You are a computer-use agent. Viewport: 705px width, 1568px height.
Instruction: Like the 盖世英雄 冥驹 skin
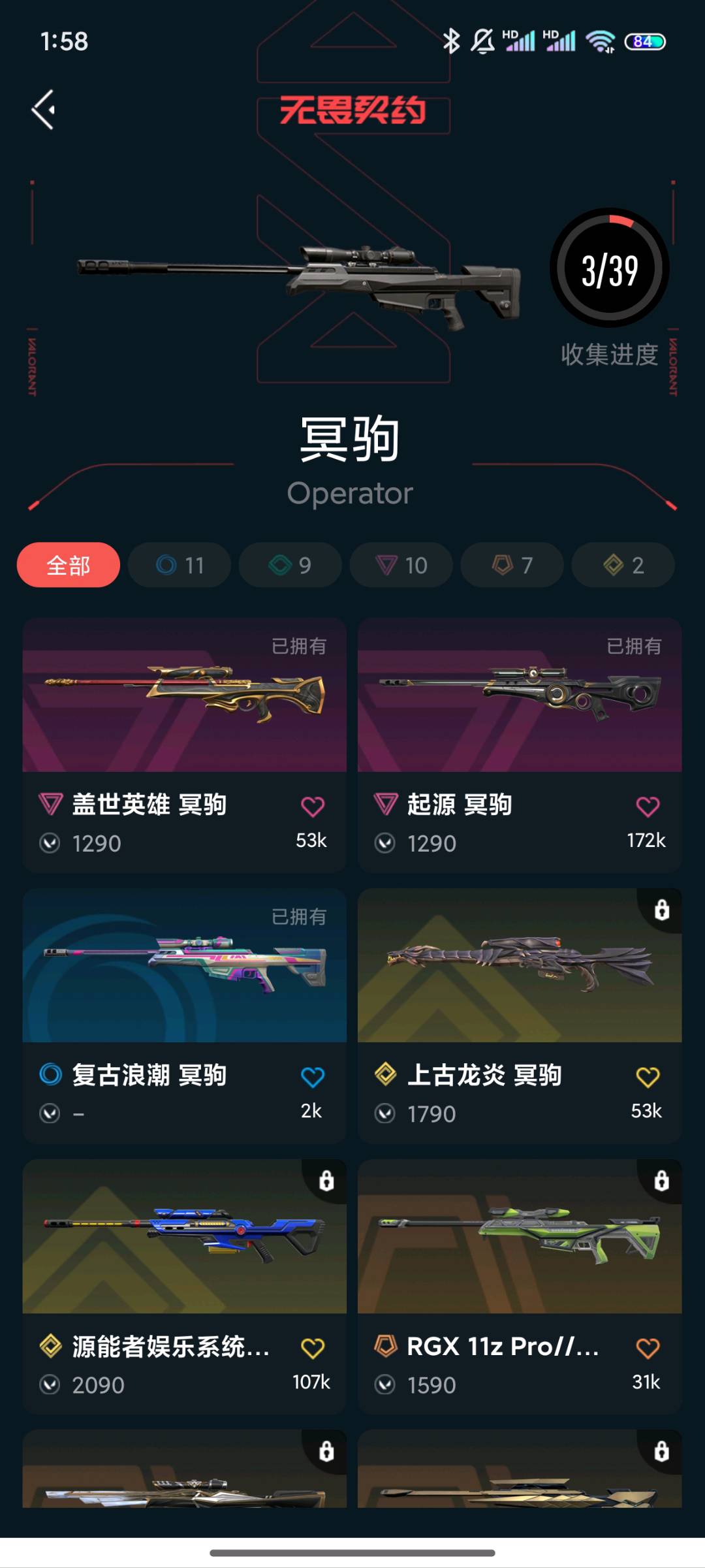pyautogui.click(x=313, y=807)
